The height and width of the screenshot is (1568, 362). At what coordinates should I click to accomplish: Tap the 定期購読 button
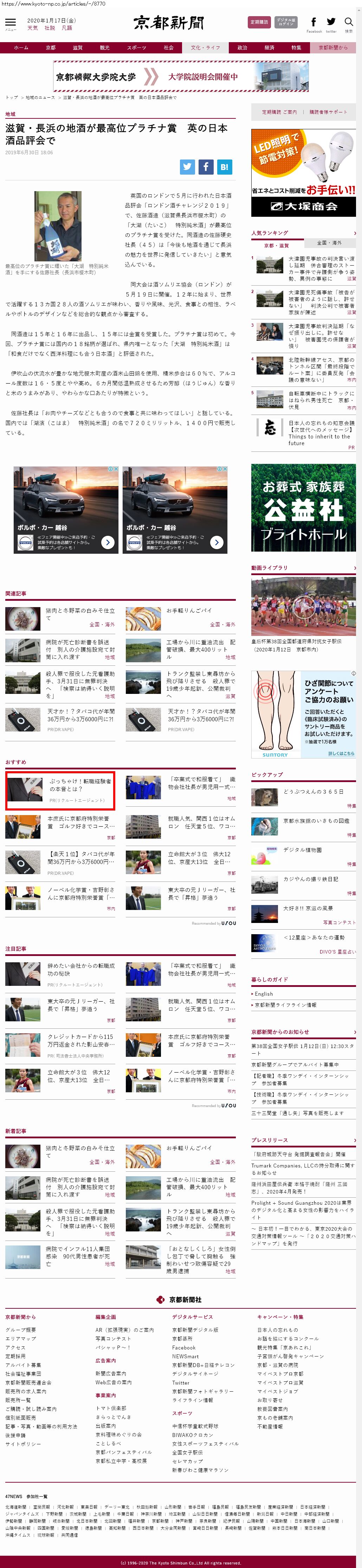259,22
